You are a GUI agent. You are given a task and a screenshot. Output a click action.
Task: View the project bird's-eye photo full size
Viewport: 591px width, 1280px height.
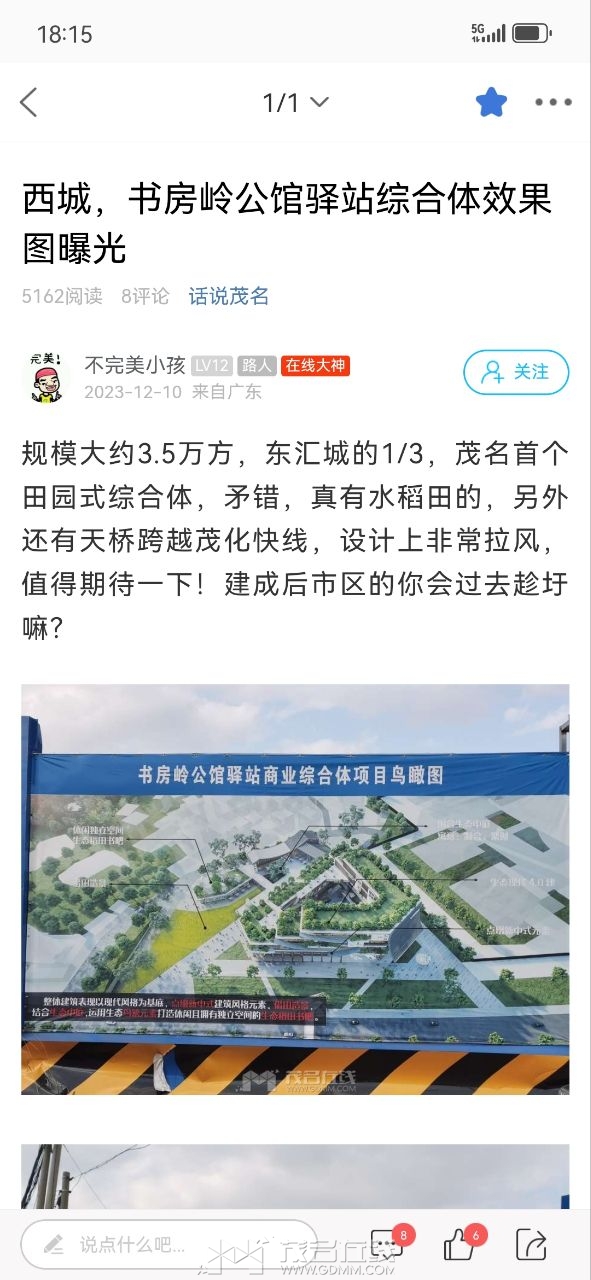coord(295,889)
